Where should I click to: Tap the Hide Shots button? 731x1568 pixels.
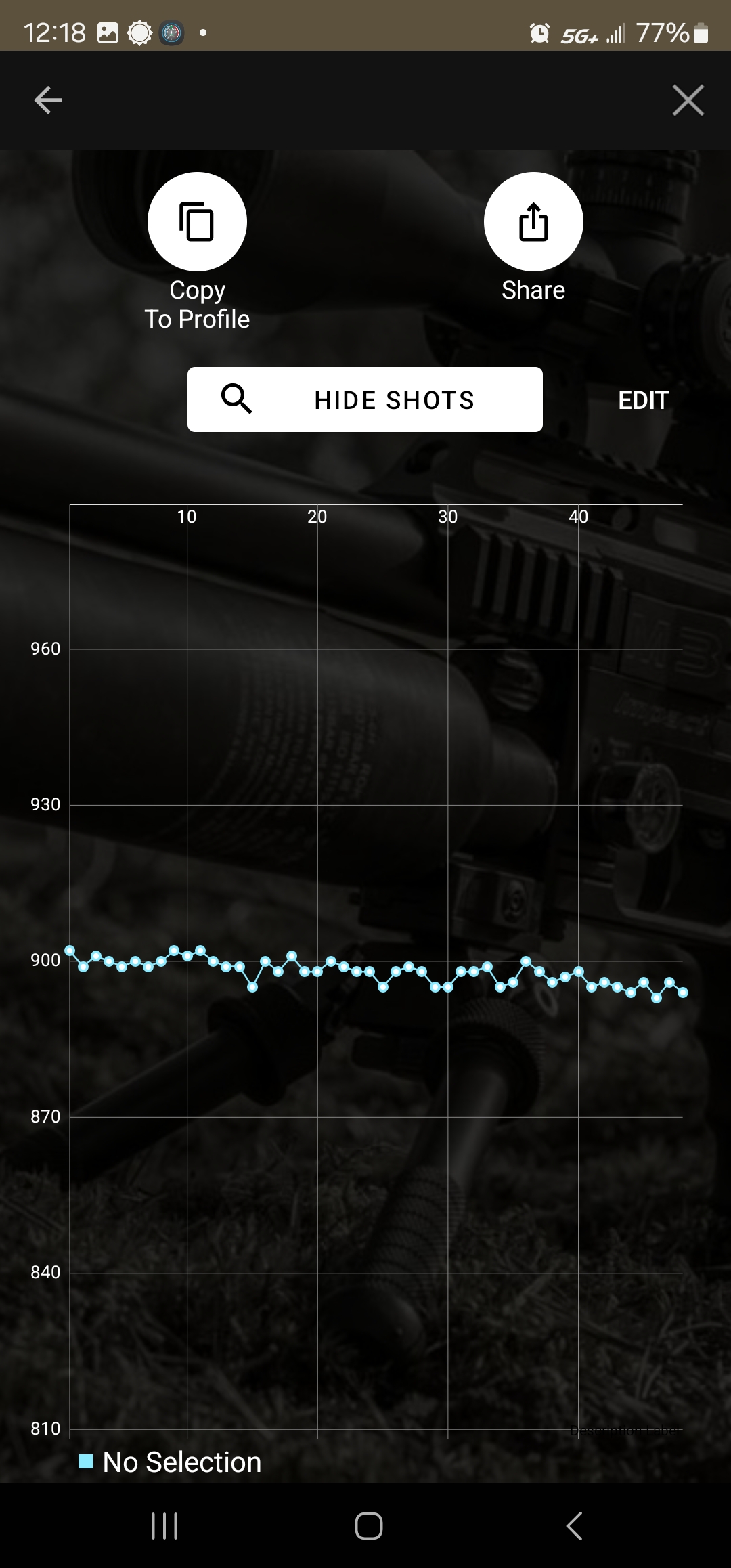365,399
